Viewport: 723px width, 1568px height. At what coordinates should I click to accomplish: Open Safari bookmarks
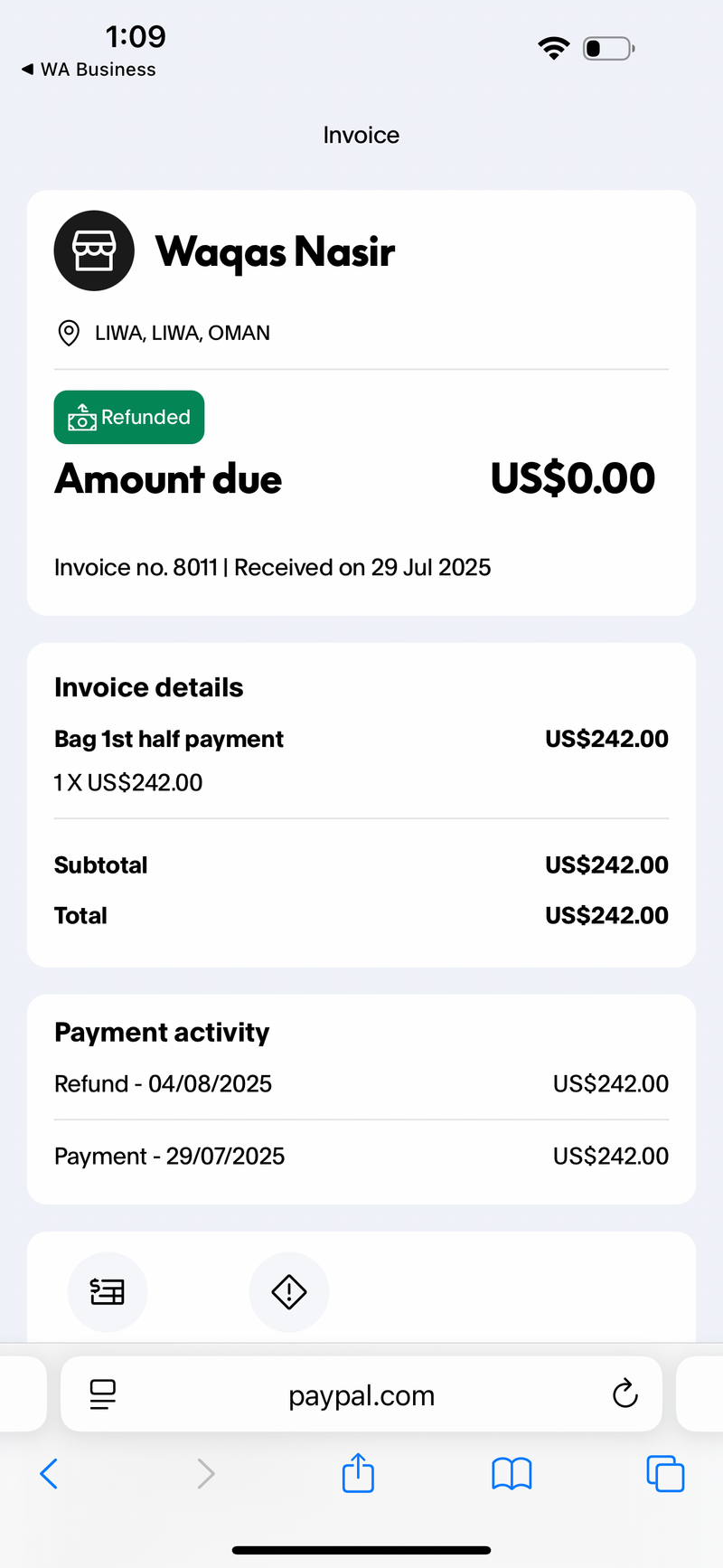coord(512,1474)
